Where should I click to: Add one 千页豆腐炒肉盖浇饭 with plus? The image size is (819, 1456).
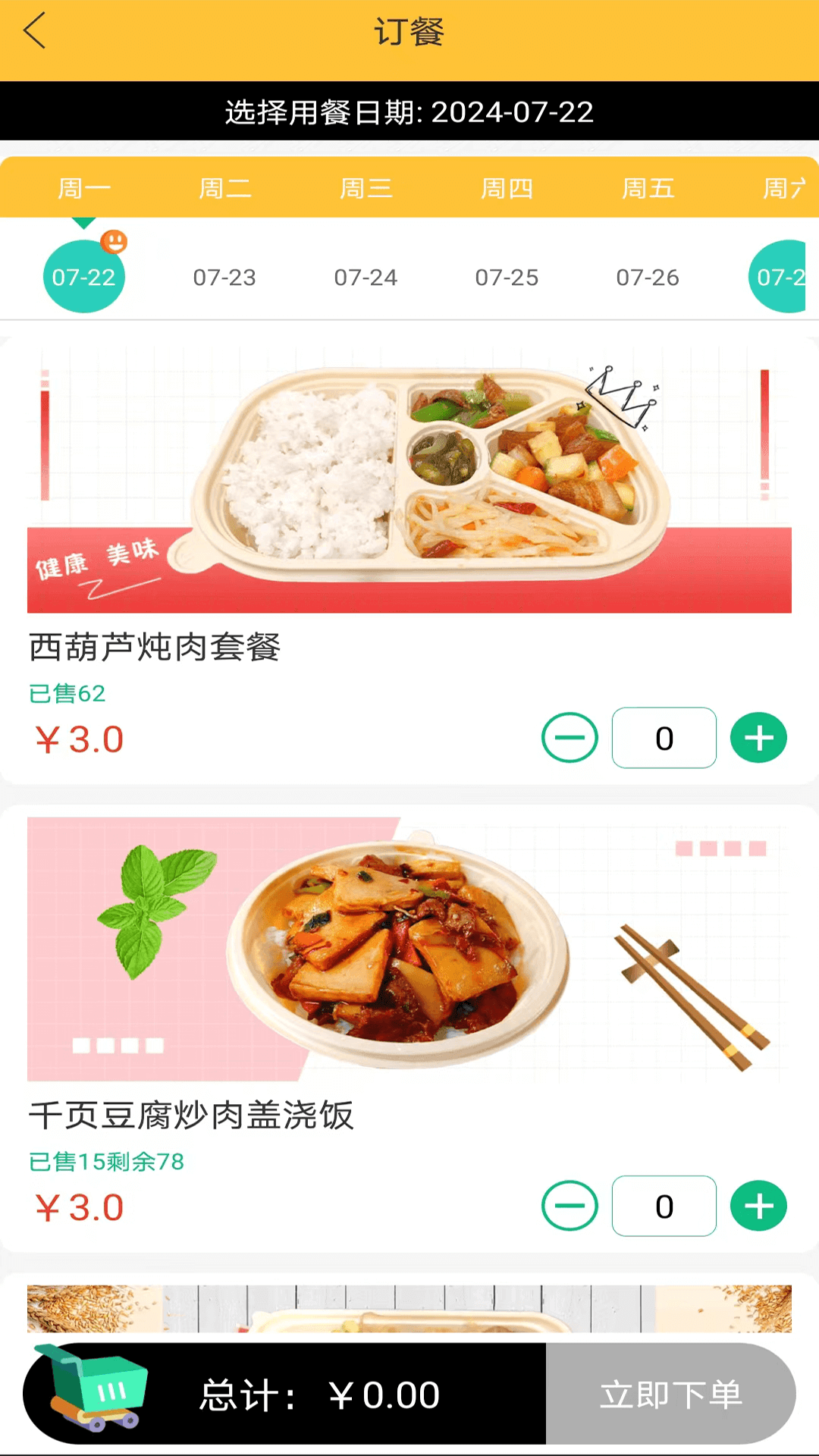click(x=758, y=1206)
